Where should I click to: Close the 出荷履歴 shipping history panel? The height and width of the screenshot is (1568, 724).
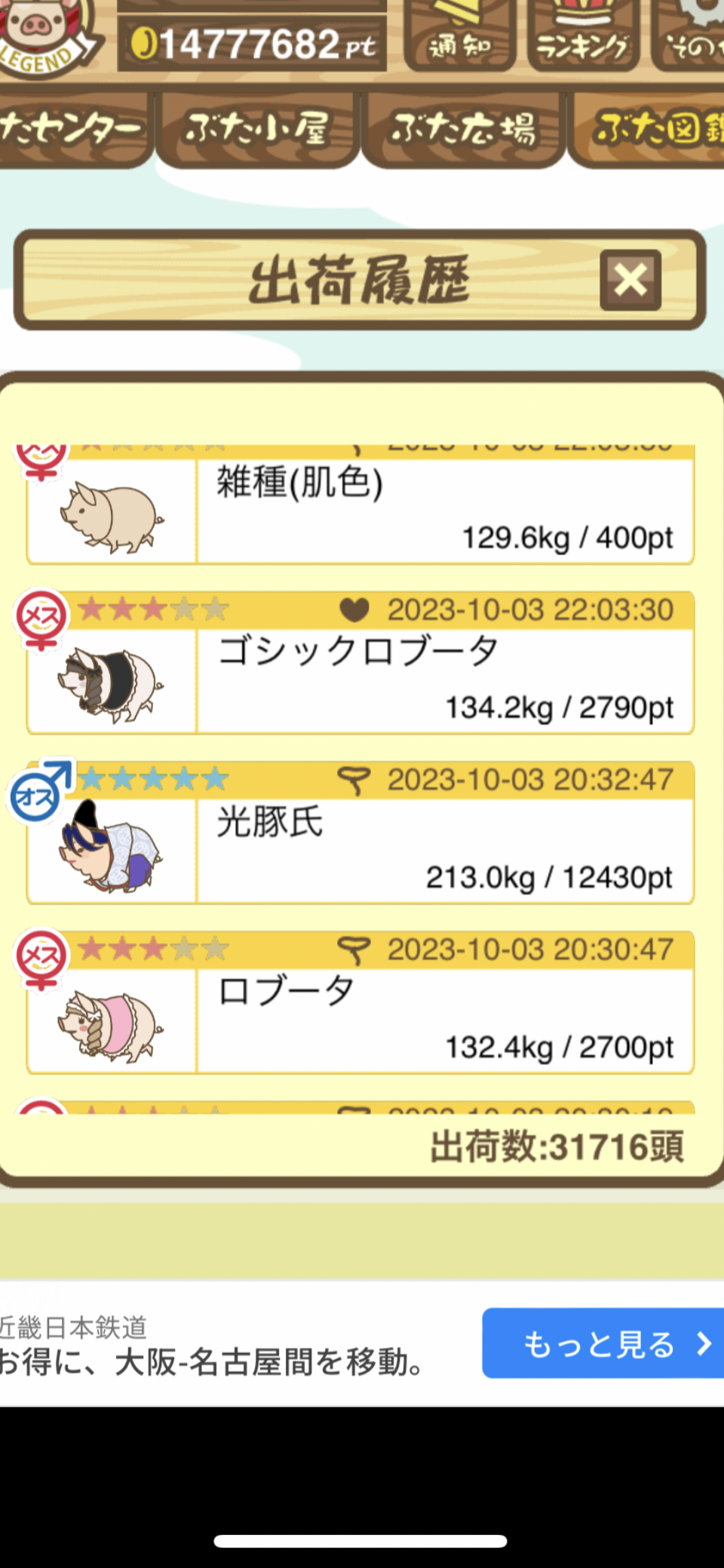point(630,281)
